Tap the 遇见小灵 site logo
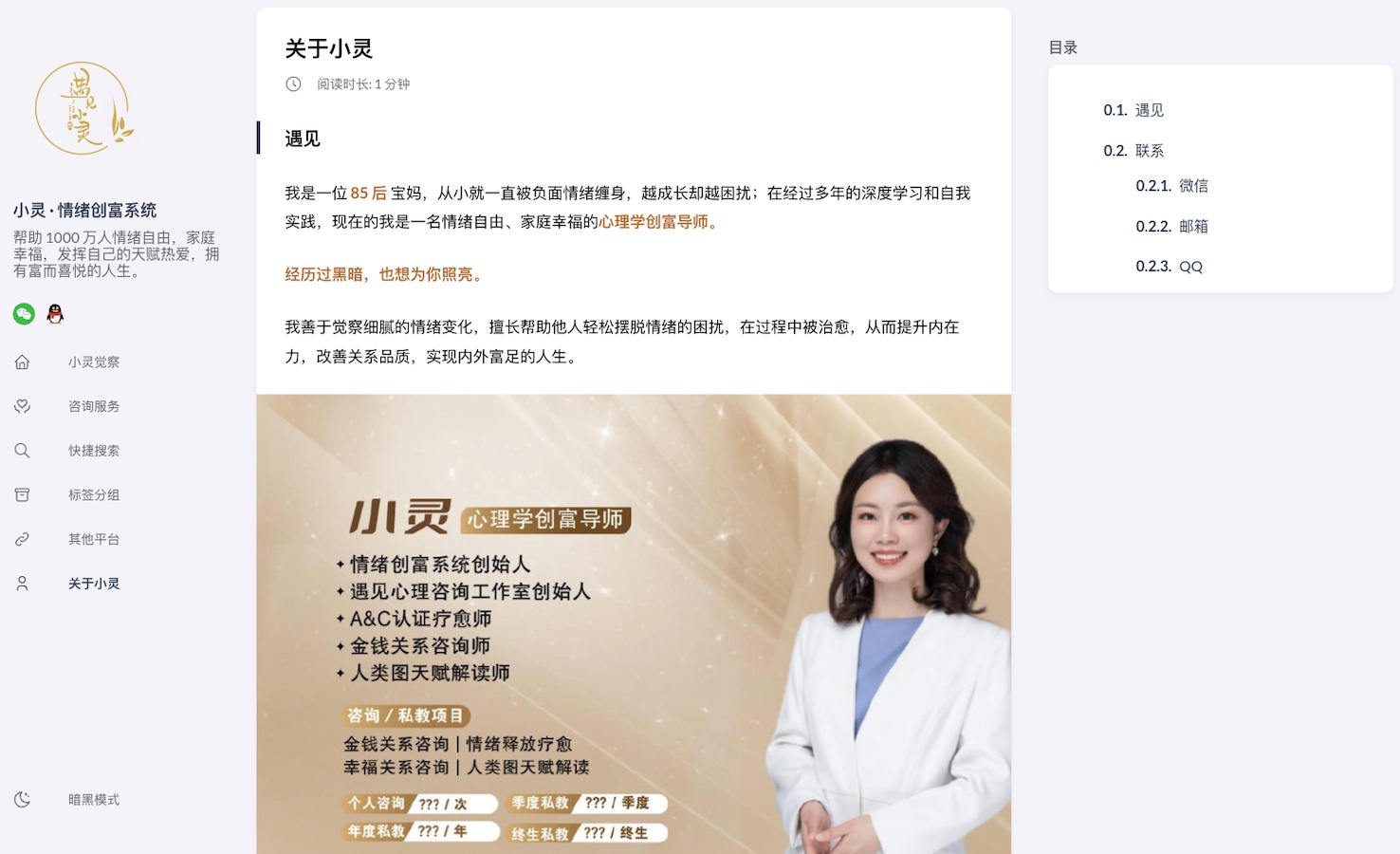The height and width of the screenshot is (854, 1400). 83,108
